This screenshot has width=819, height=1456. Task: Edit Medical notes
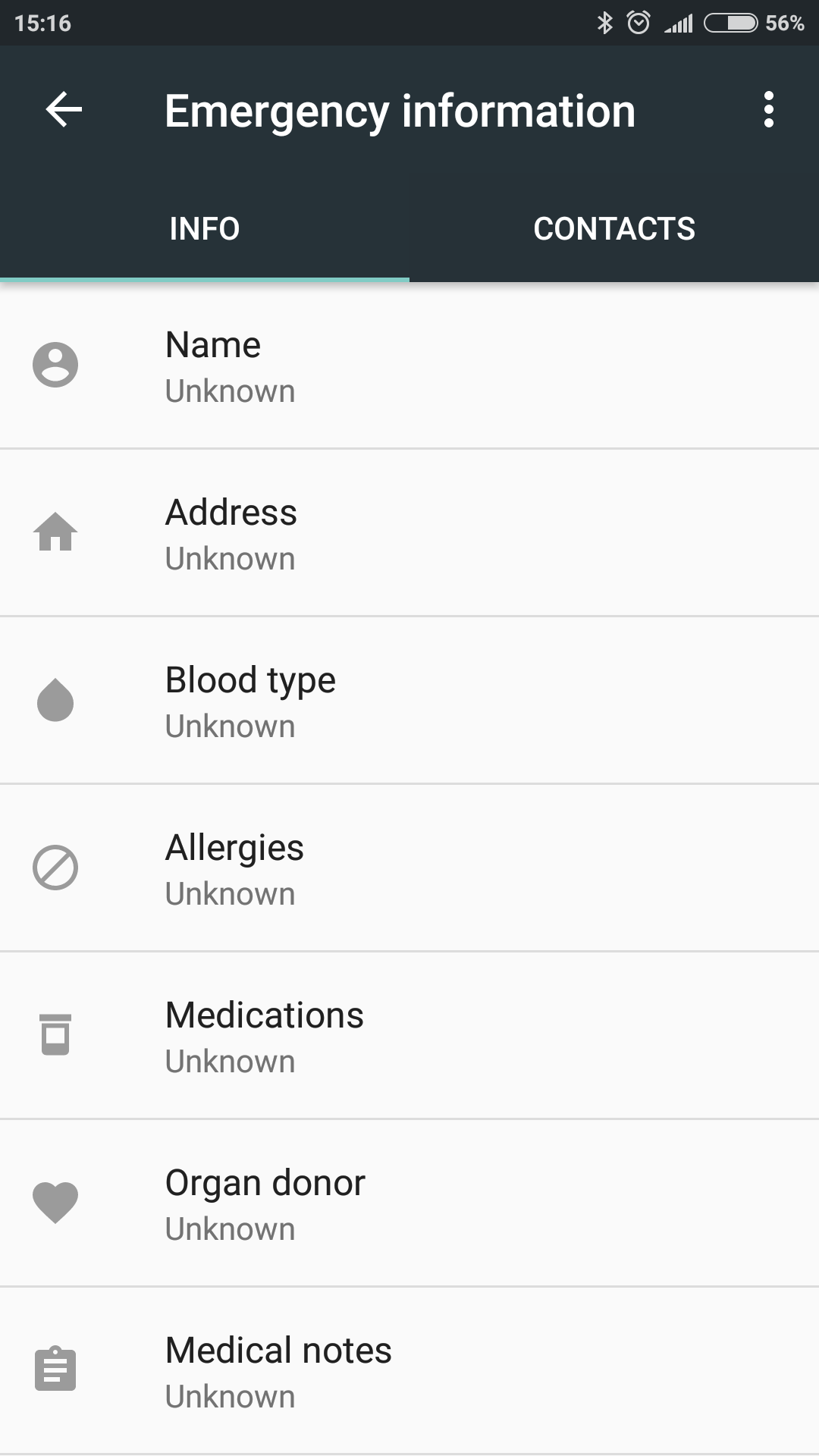point(409,1371)
